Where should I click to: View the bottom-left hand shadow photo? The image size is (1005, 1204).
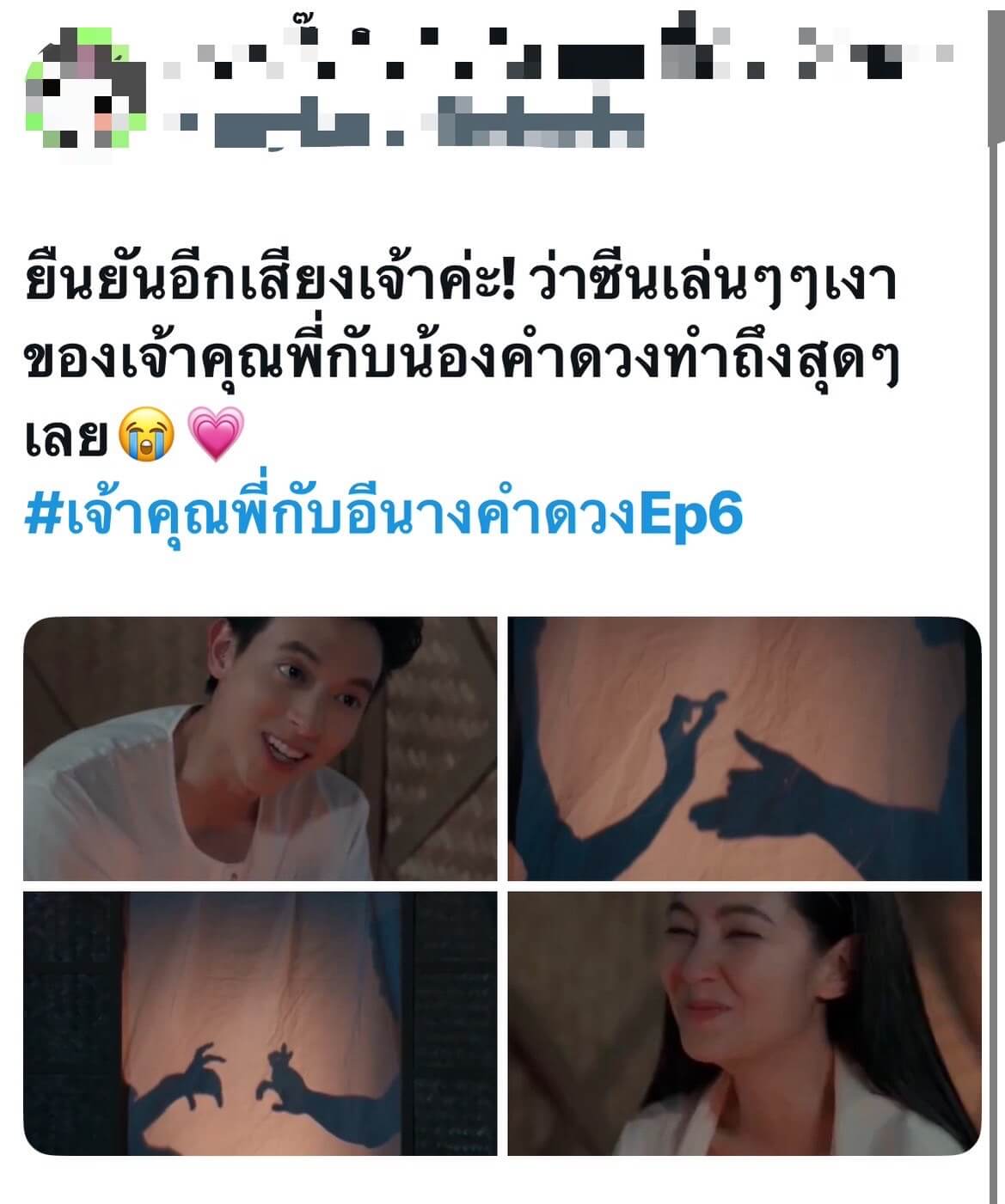click(260, 1024)
